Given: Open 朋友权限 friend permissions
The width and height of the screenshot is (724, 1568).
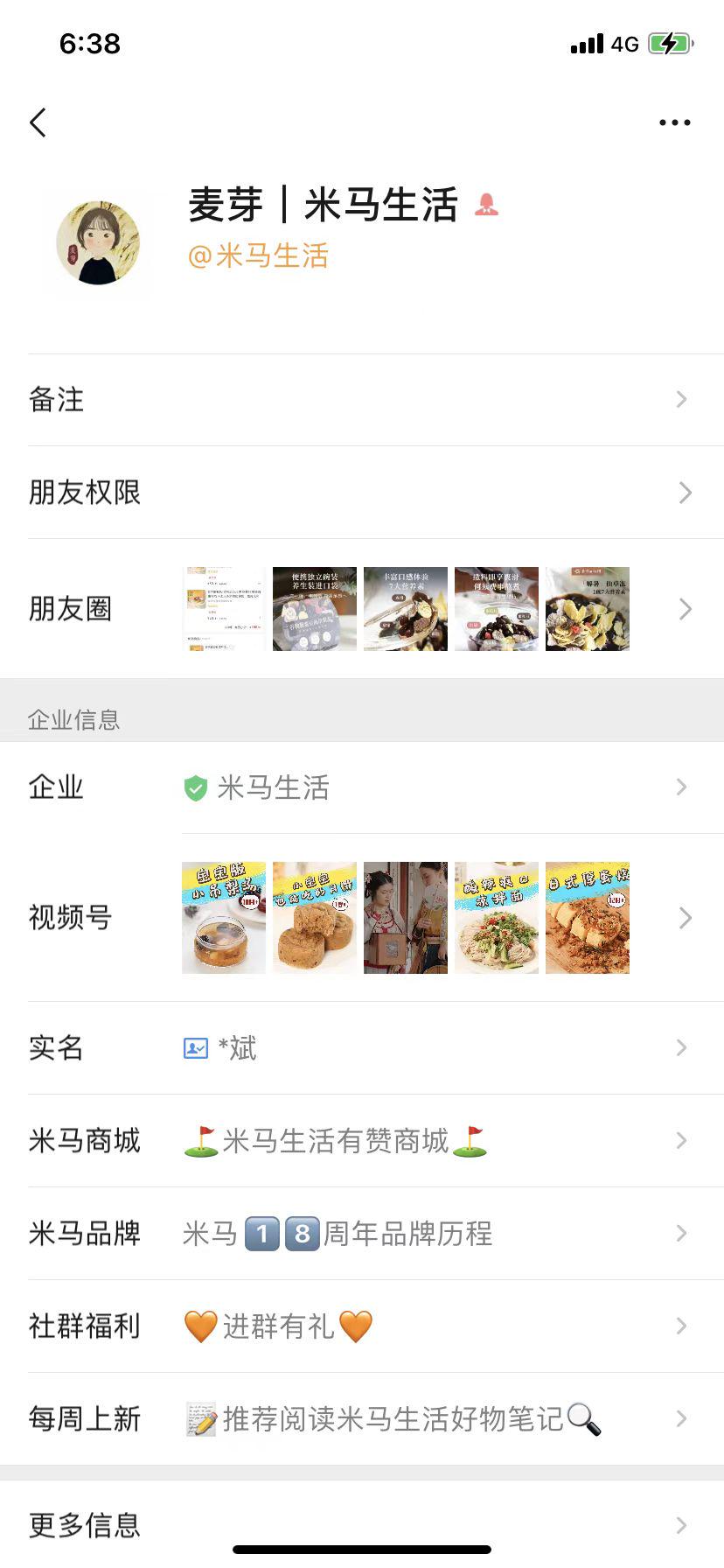Looking at the screenshot, I should 362,493.
